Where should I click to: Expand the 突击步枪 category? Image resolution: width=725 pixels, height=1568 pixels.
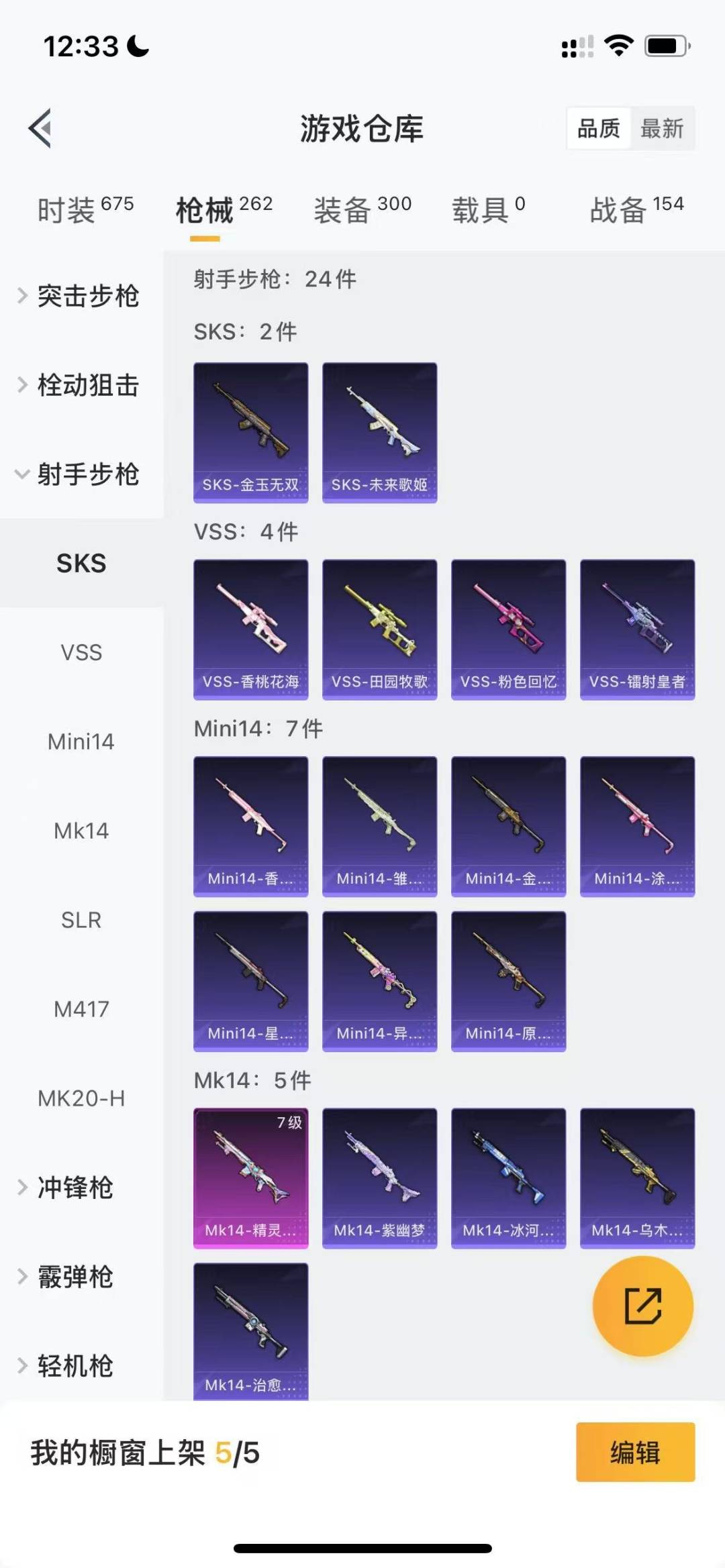click(x=81, y=296)
